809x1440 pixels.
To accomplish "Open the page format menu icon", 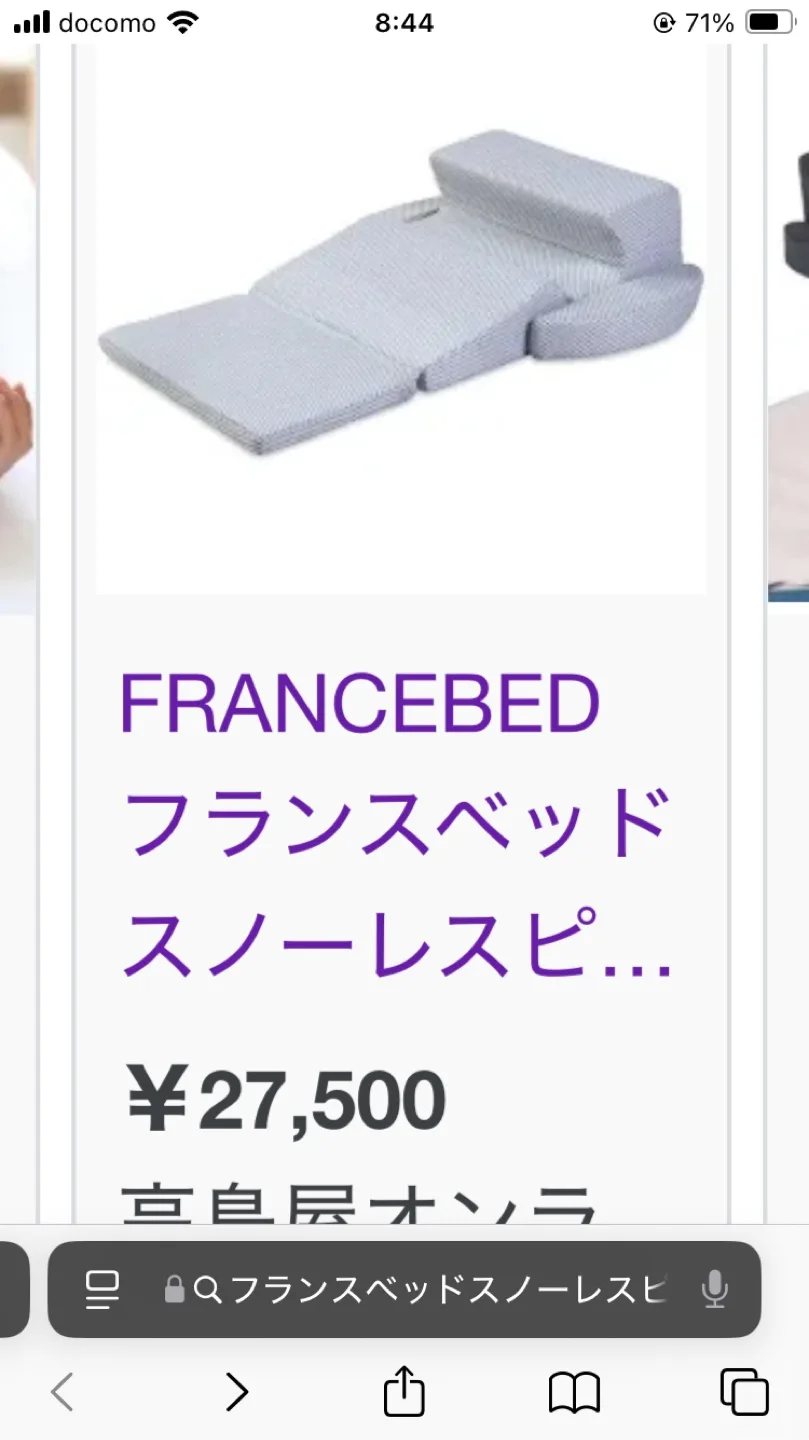I will tap(102, 1289).
